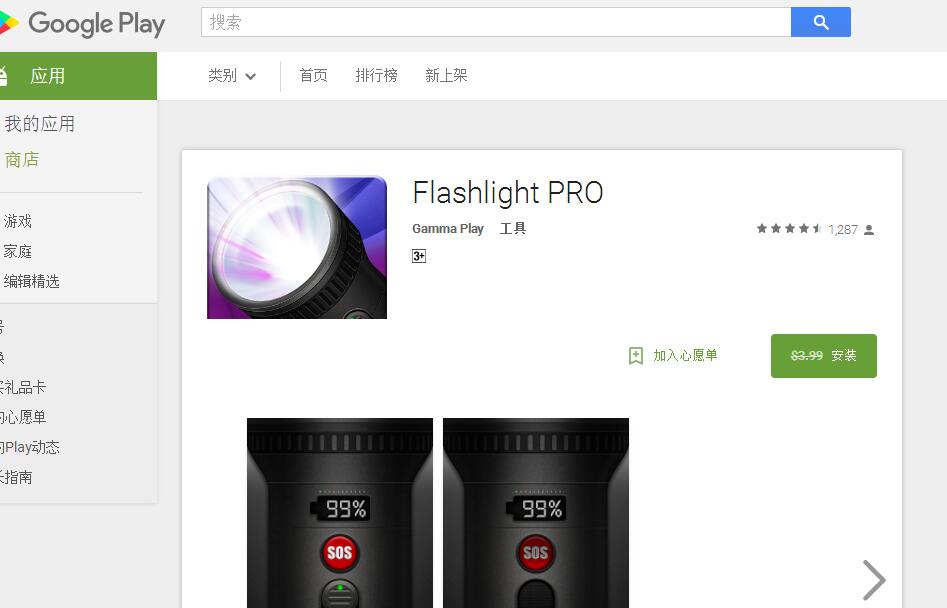Tap the blue magnifier search button
Image resolution: width=947 pixels, height=608 pixels.
pyautogui.click(x=820, y=22)
